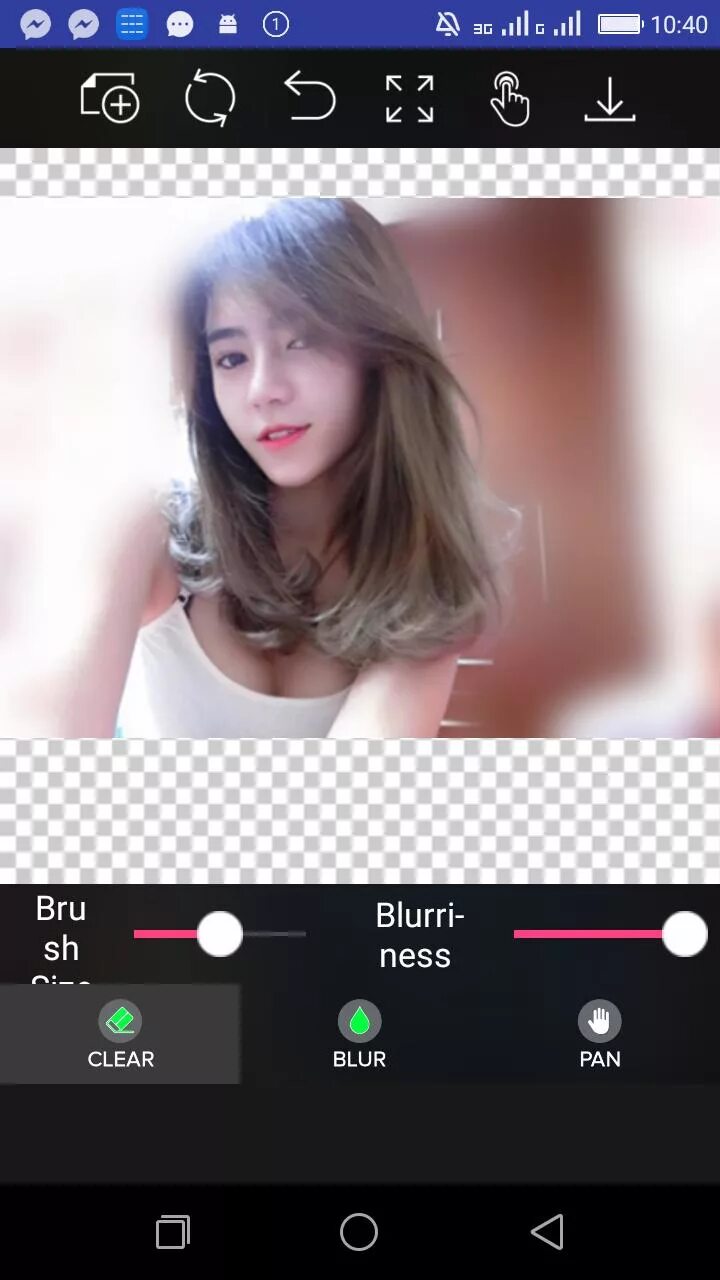Add a new image file
This screenshot has height=1280, width=720.
[x=109, y=99]
